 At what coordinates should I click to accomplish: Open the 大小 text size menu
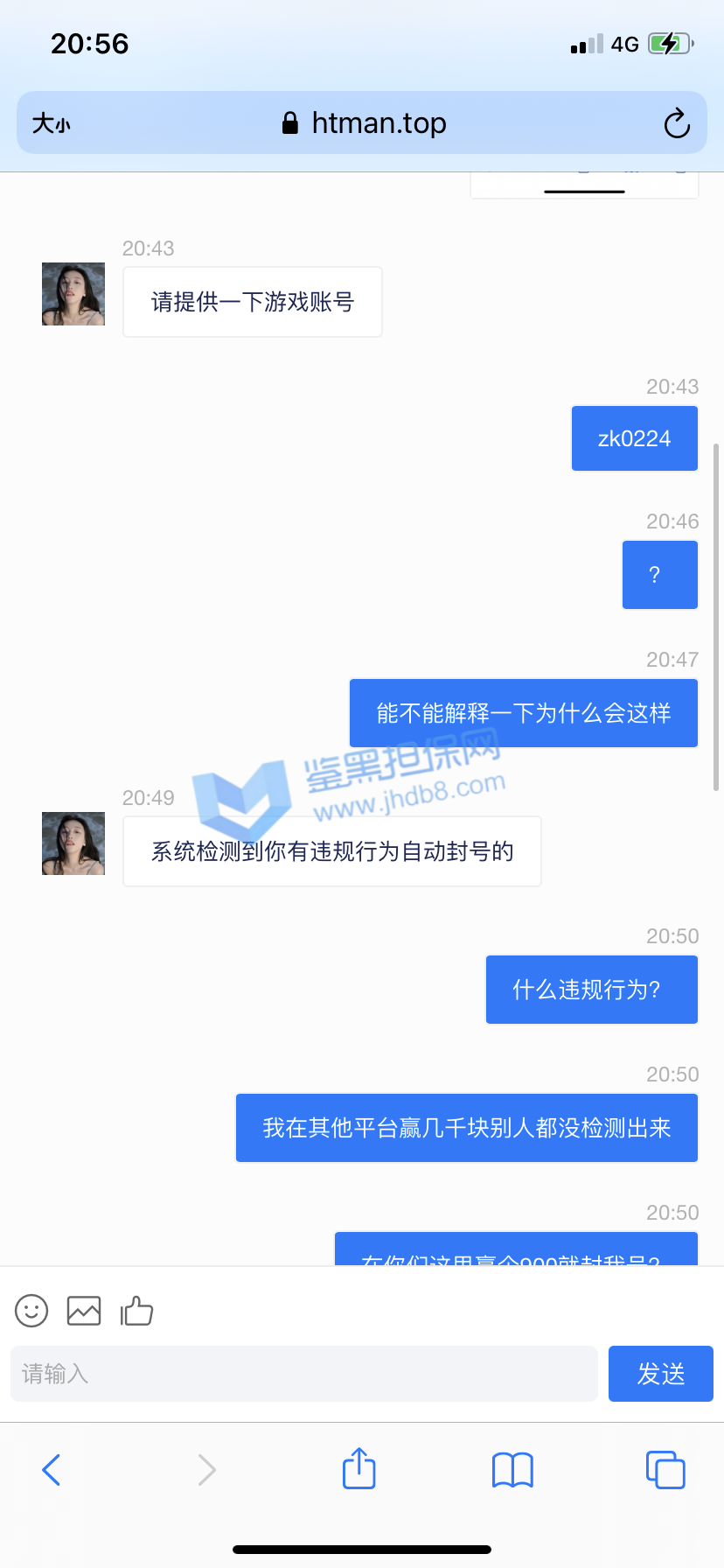[51, 123]
